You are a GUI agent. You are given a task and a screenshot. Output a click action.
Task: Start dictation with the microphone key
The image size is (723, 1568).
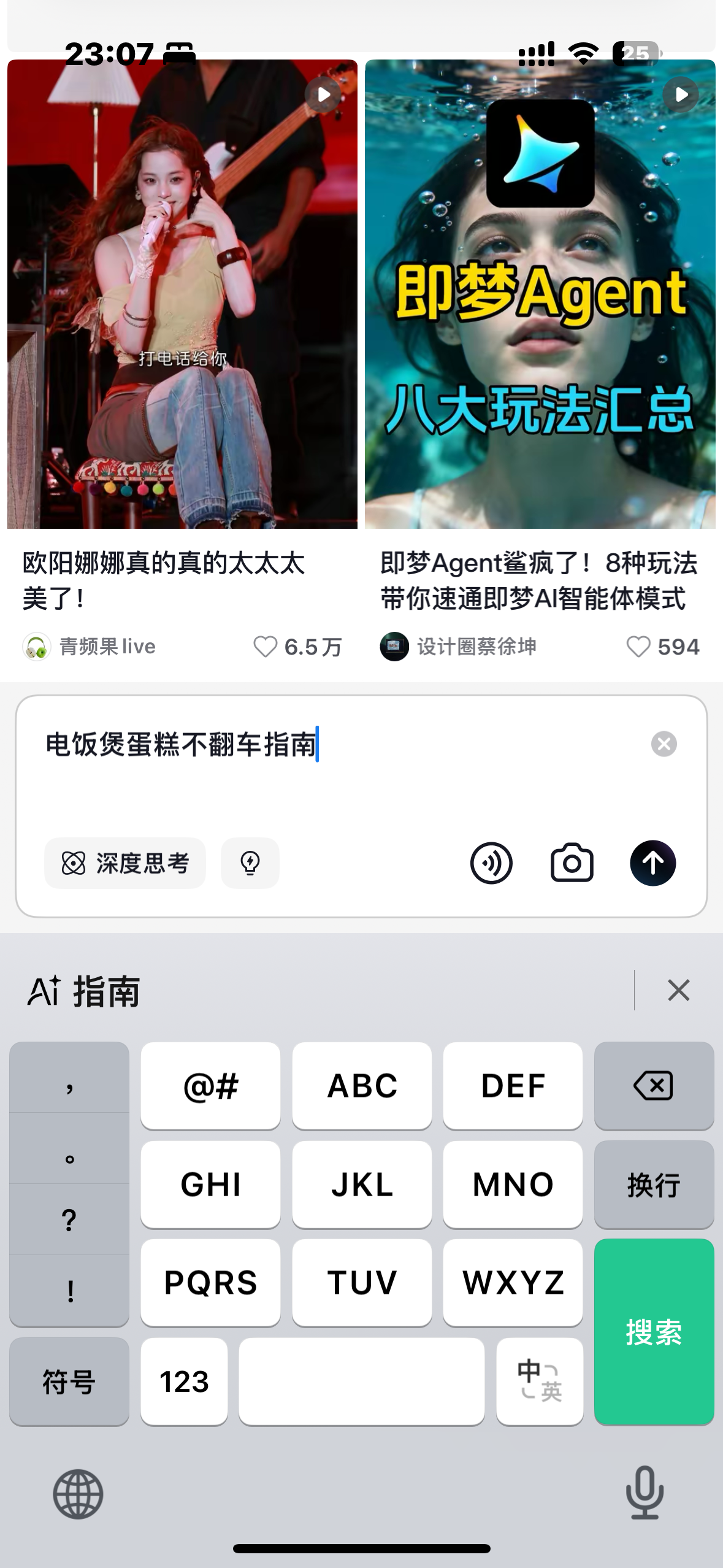pos(645,1492)
